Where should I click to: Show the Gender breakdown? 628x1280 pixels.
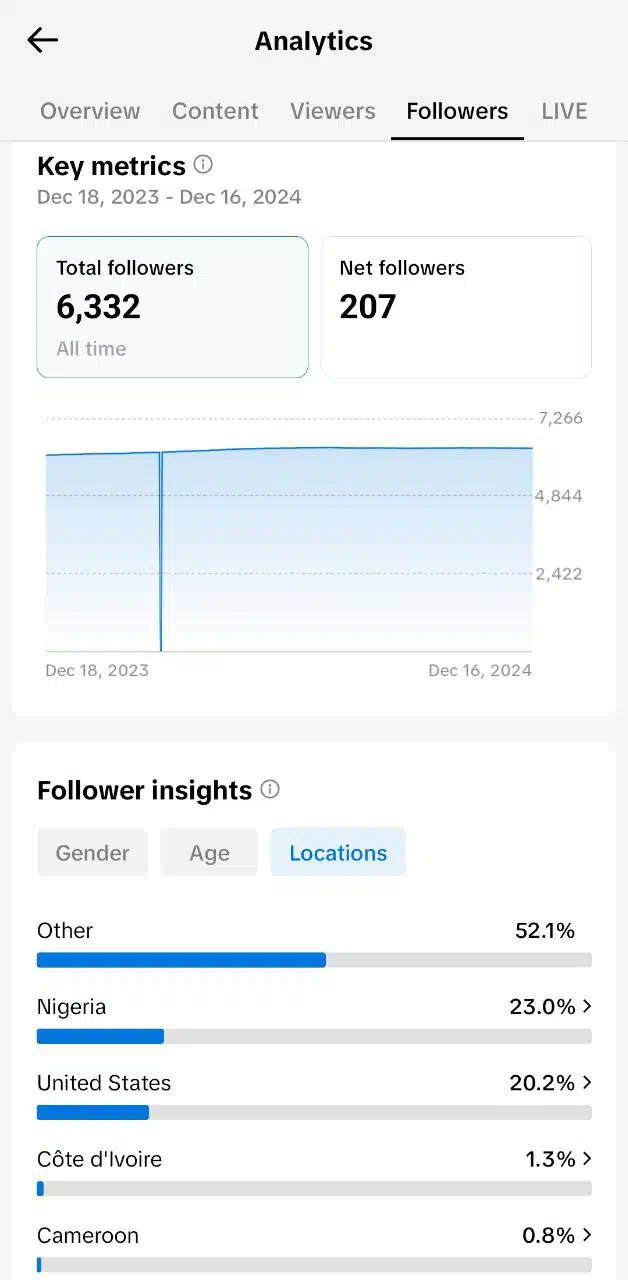92,853
